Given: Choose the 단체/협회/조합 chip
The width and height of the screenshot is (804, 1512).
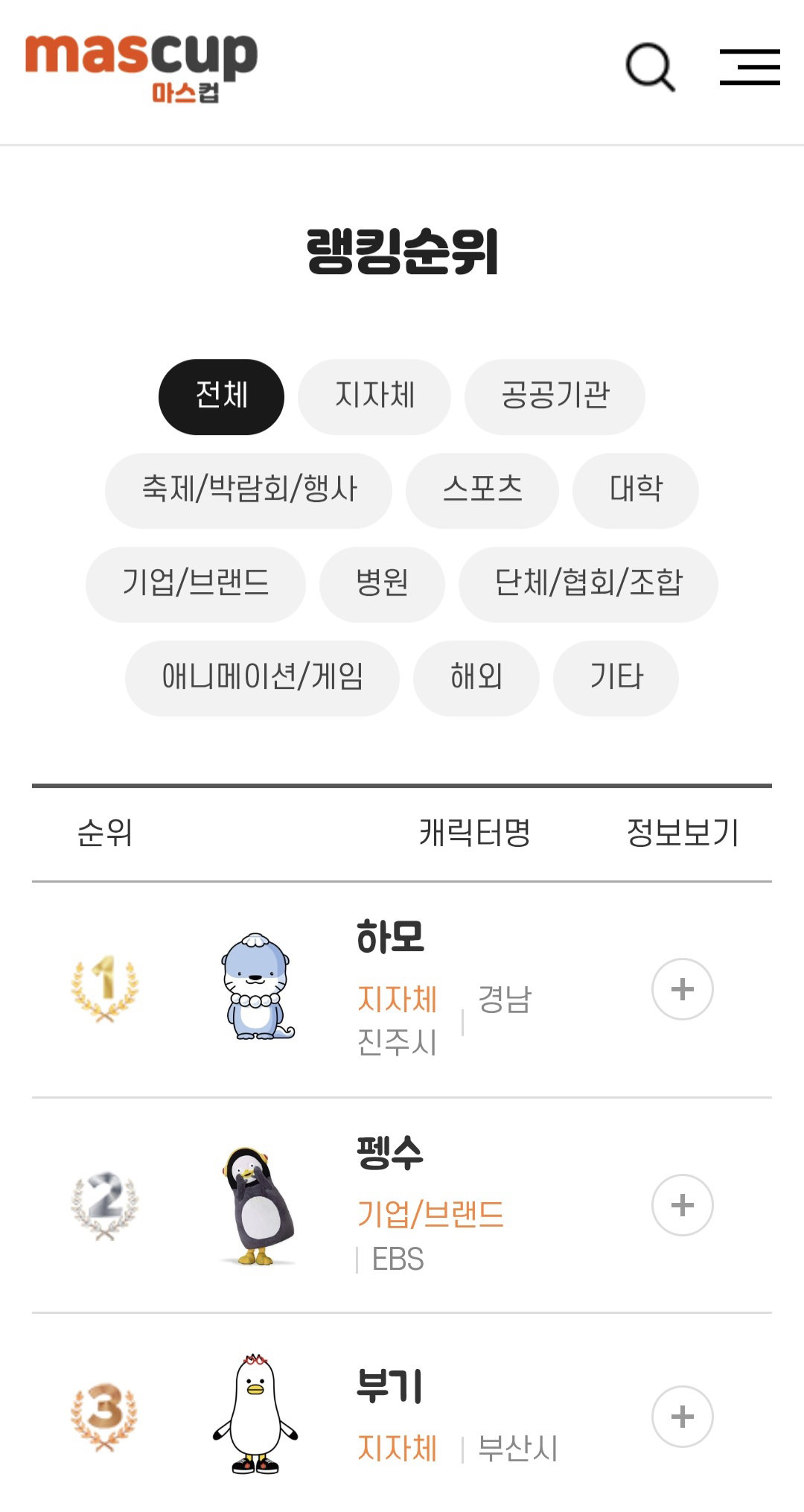Looking at the screenshot, I should [588, 585].
